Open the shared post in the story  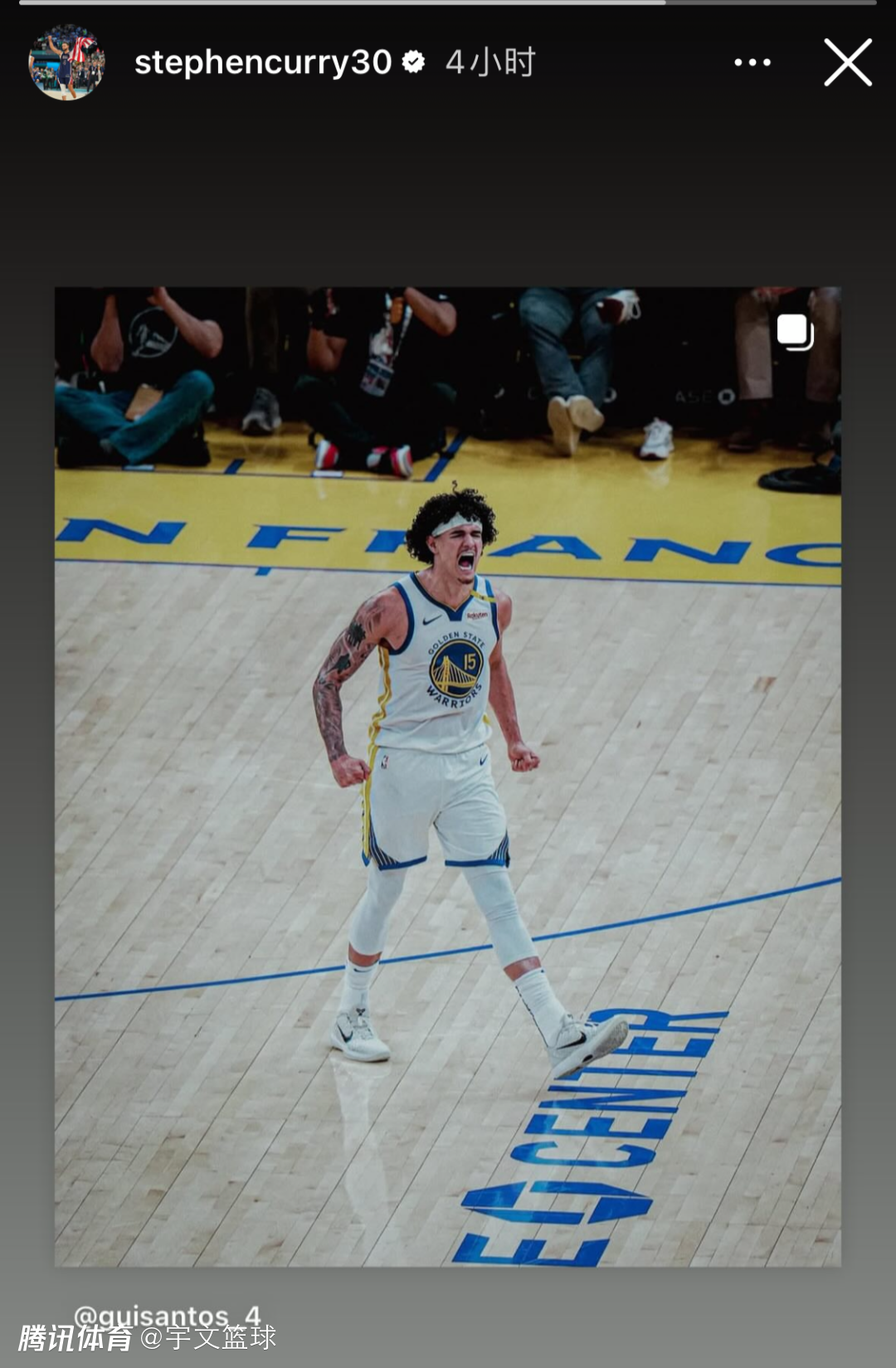448,776
